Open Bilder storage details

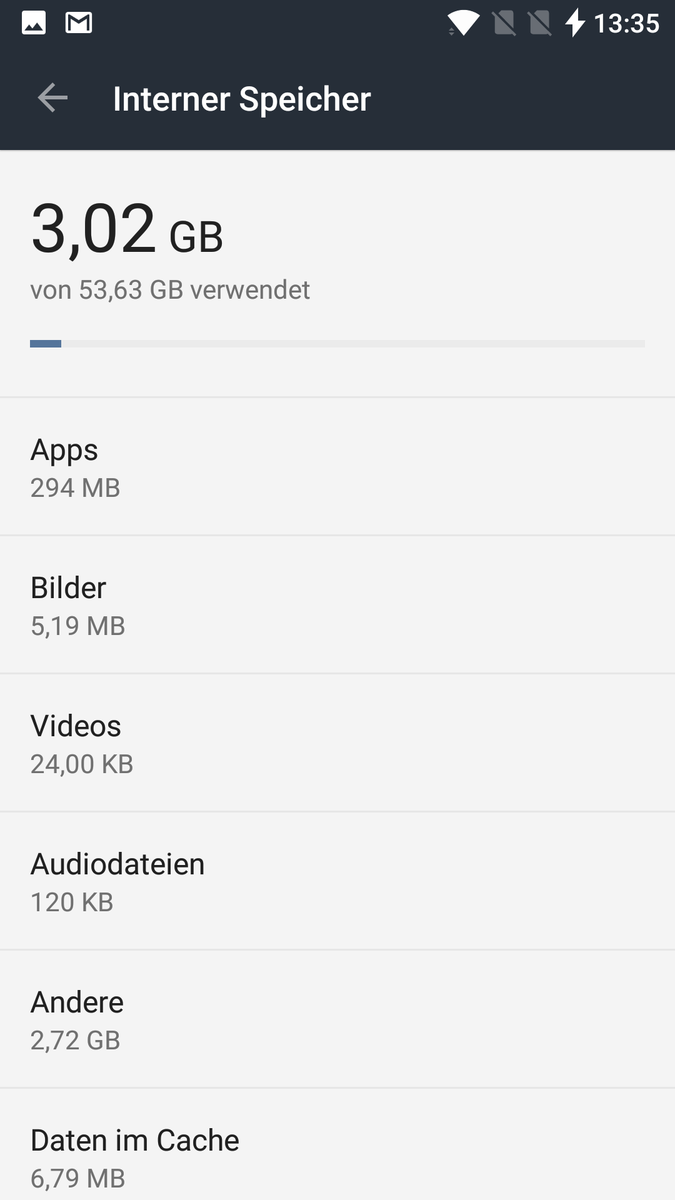coord(337,605)
